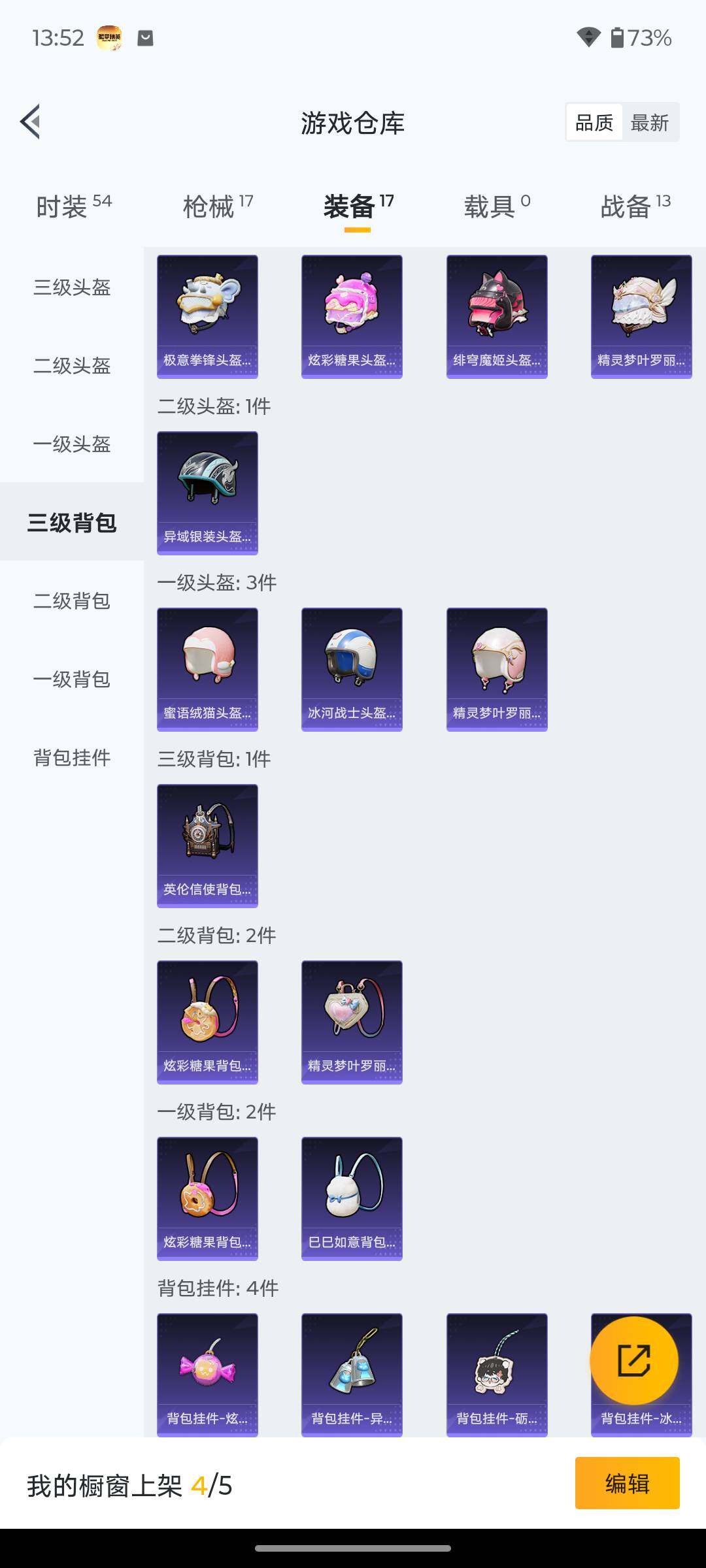The image size is (706, 1568).
Task: Open the 载具 tab
Action: click(x=496, y=206)
